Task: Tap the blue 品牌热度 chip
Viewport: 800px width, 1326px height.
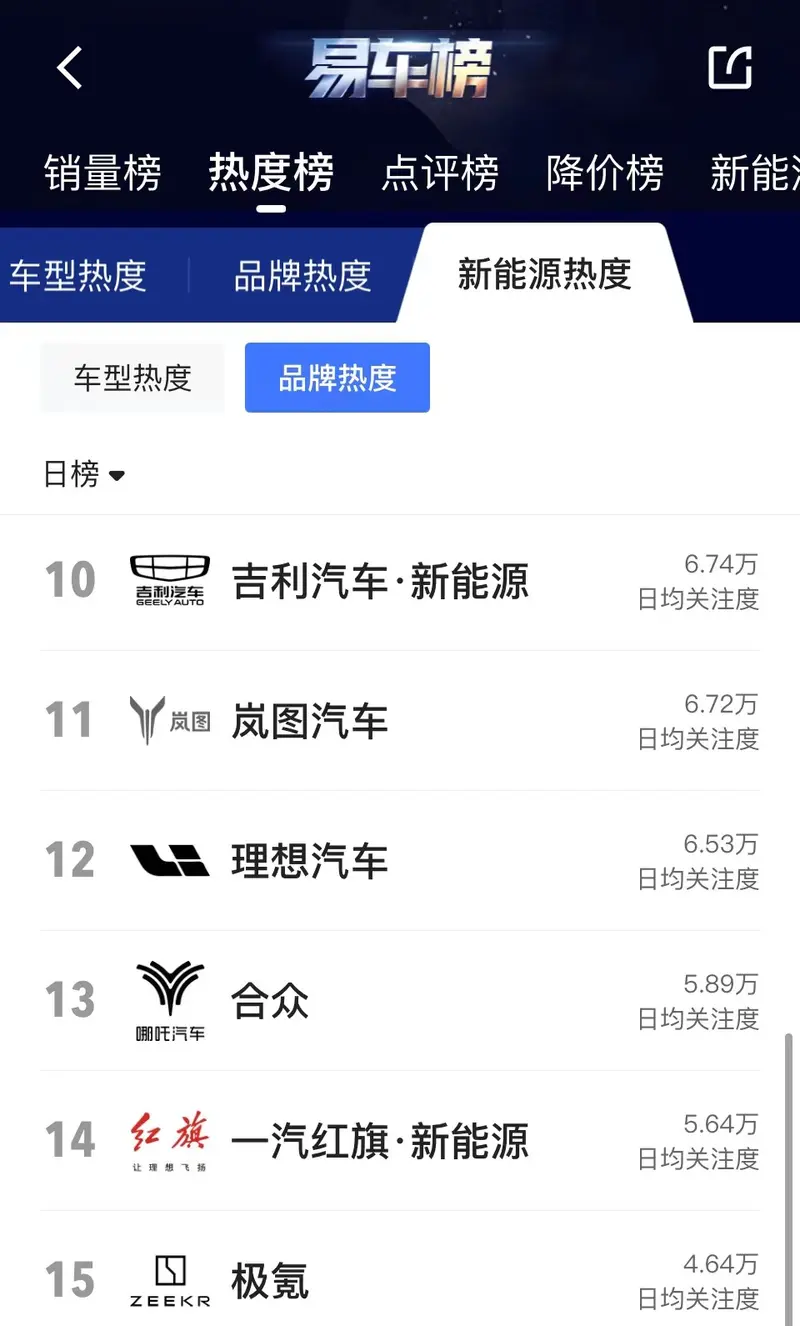Action: click(337, 378)
